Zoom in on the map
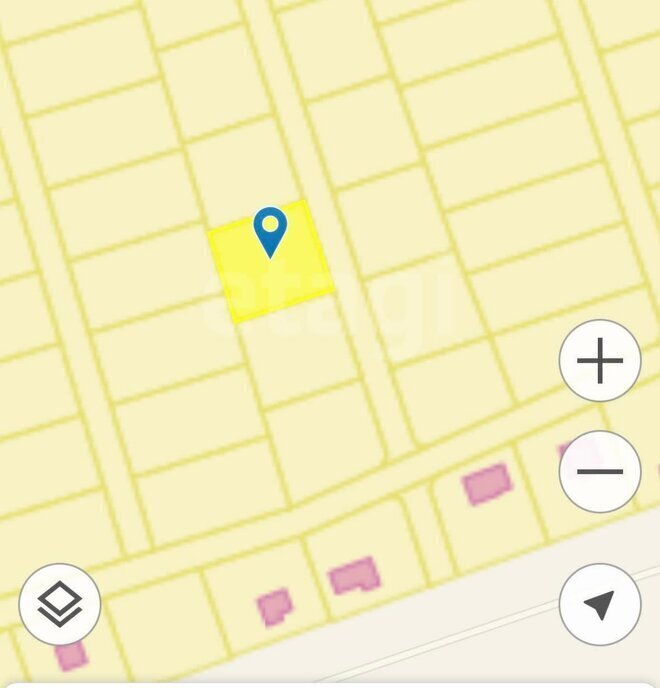 pos(600,361)
